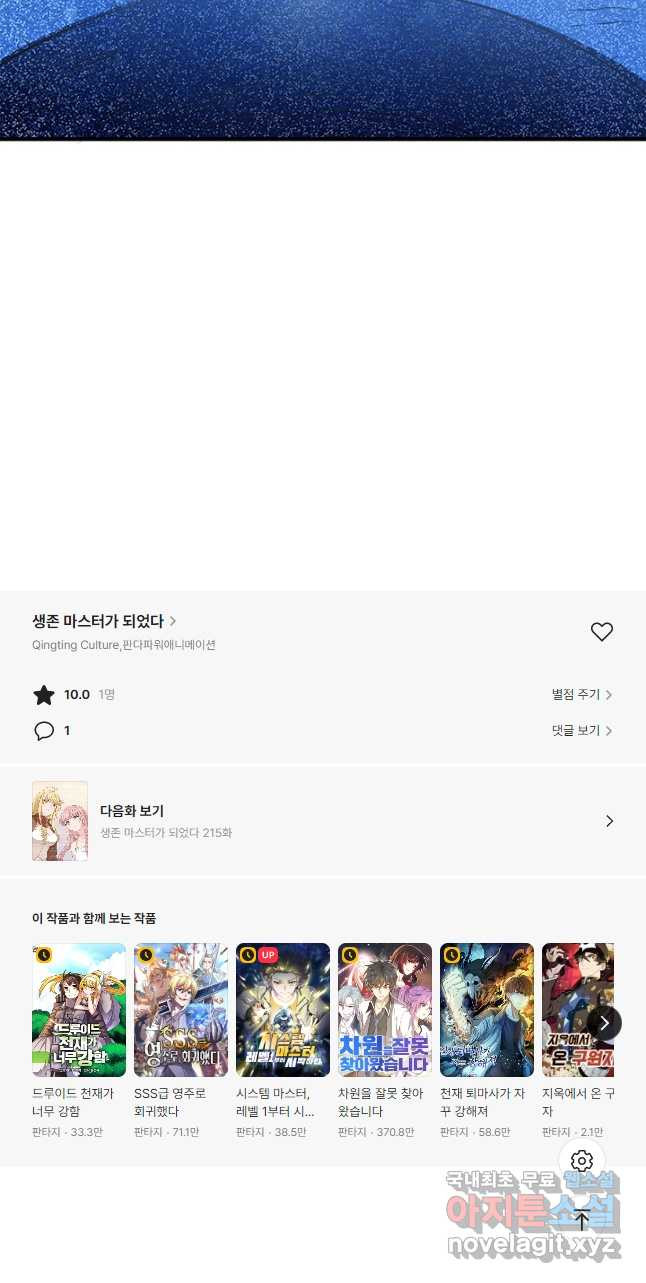Jump back to top of page

coord(582,1220)
